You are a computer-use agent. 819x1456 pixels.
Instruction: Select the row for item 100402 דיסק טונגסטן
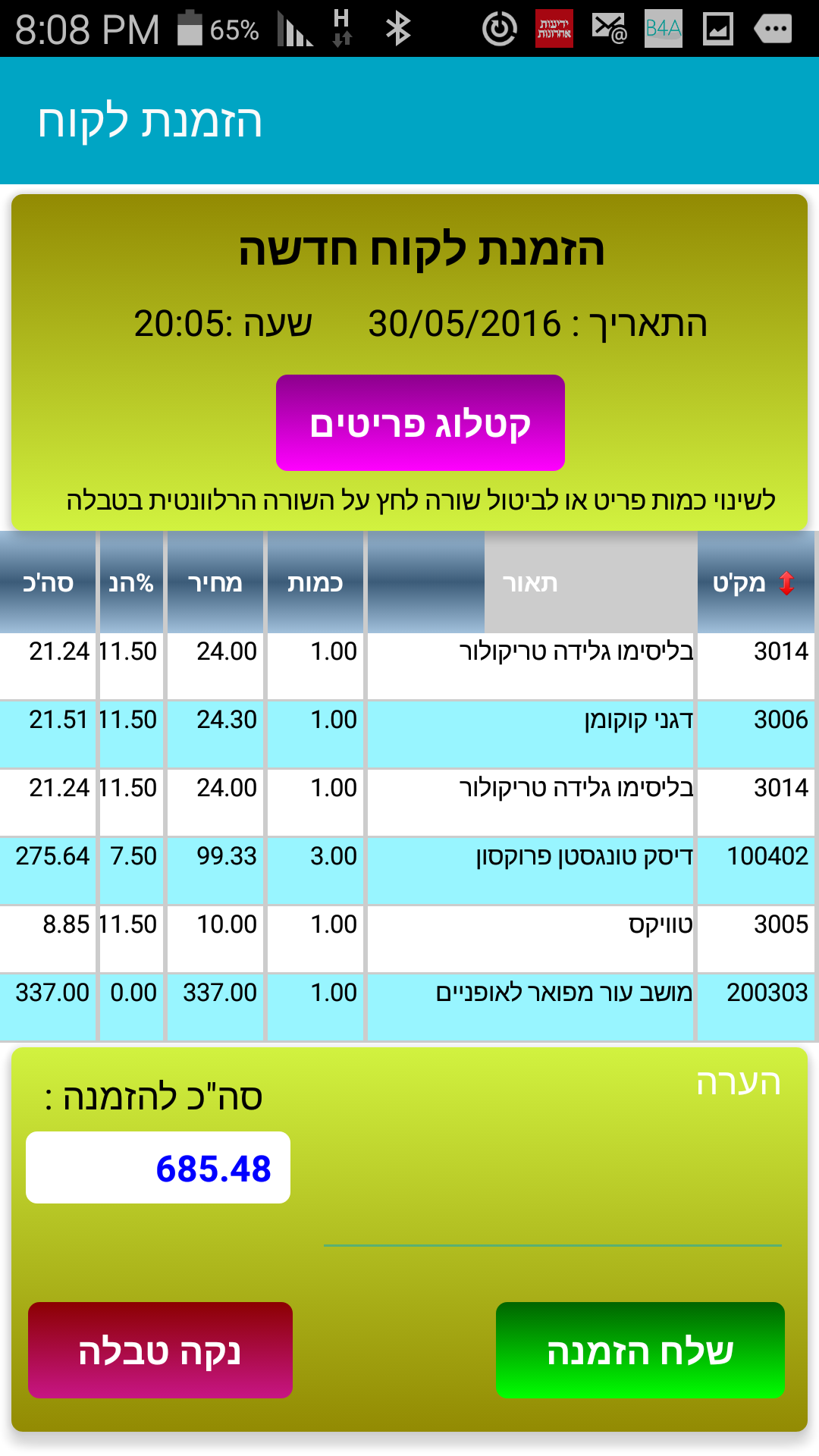531,870
